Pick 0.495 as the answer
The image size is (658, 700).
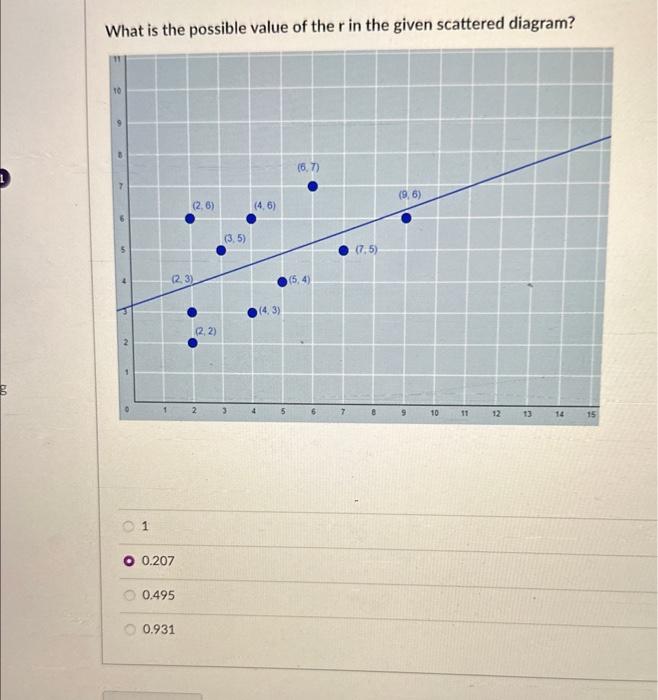click(x=130, y=595)
